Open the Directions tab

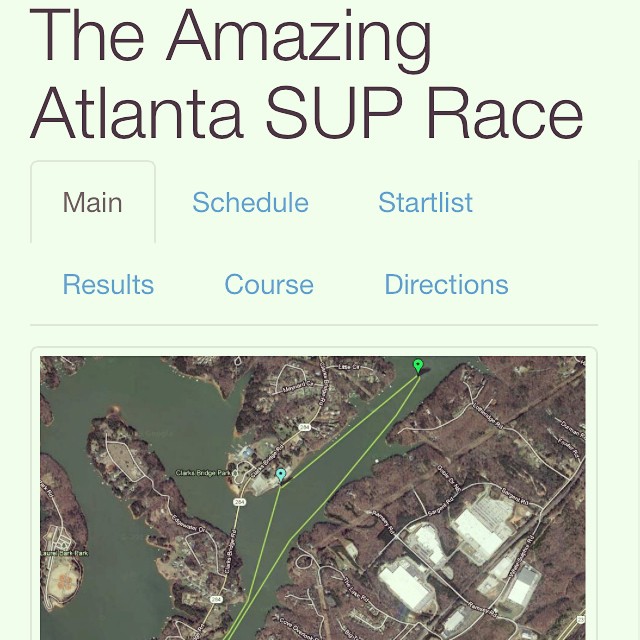pos(446,285)
